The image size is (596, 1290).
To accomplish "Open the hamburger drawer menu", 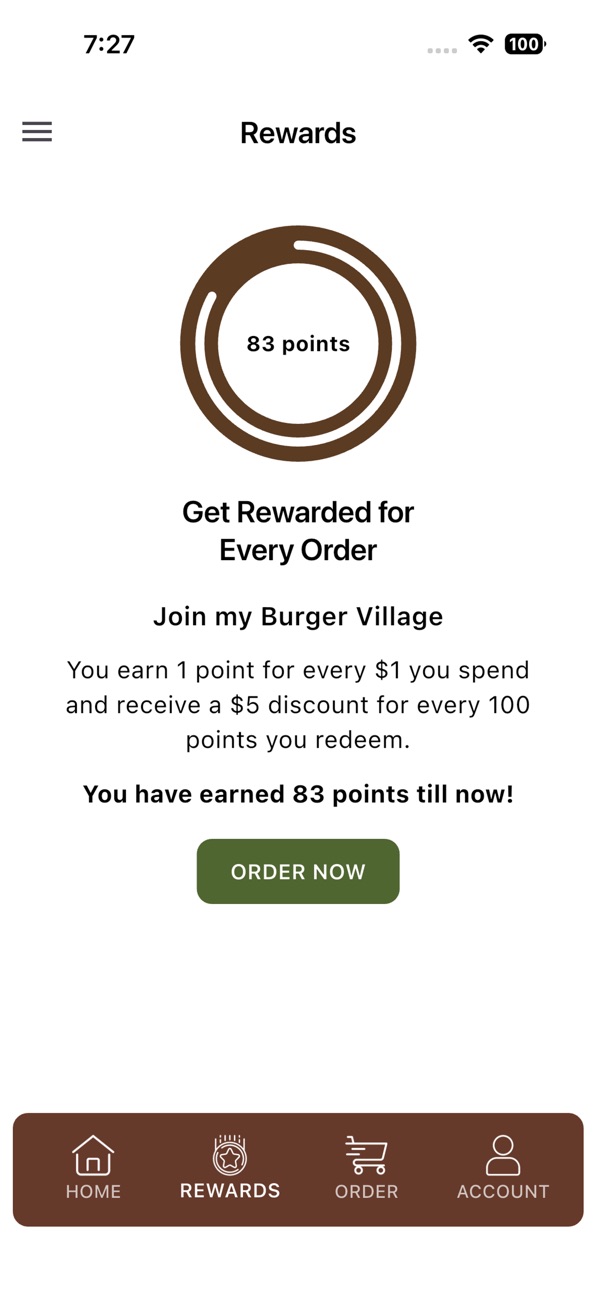I will click(x=37, y=132).
